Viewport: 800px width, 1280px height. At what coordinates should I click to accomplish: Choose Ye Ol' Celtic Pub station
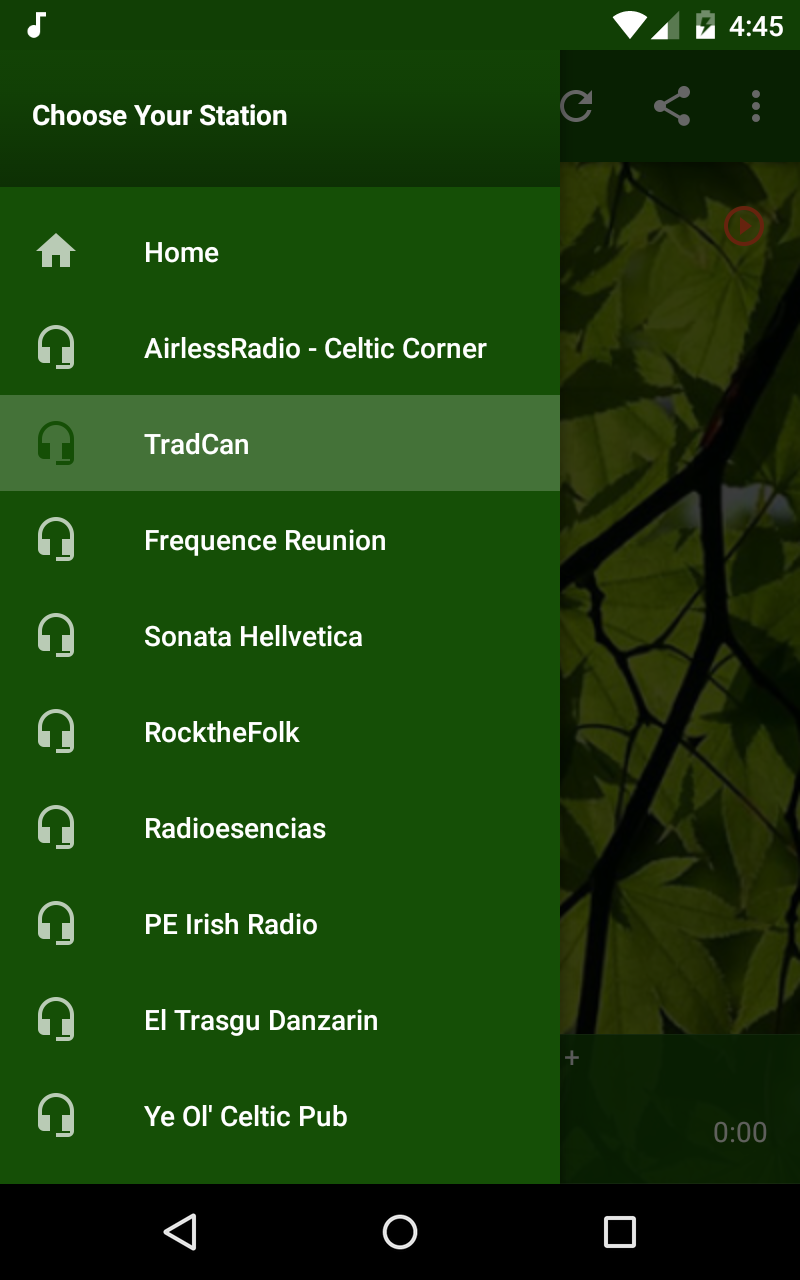coord(246,1115)
